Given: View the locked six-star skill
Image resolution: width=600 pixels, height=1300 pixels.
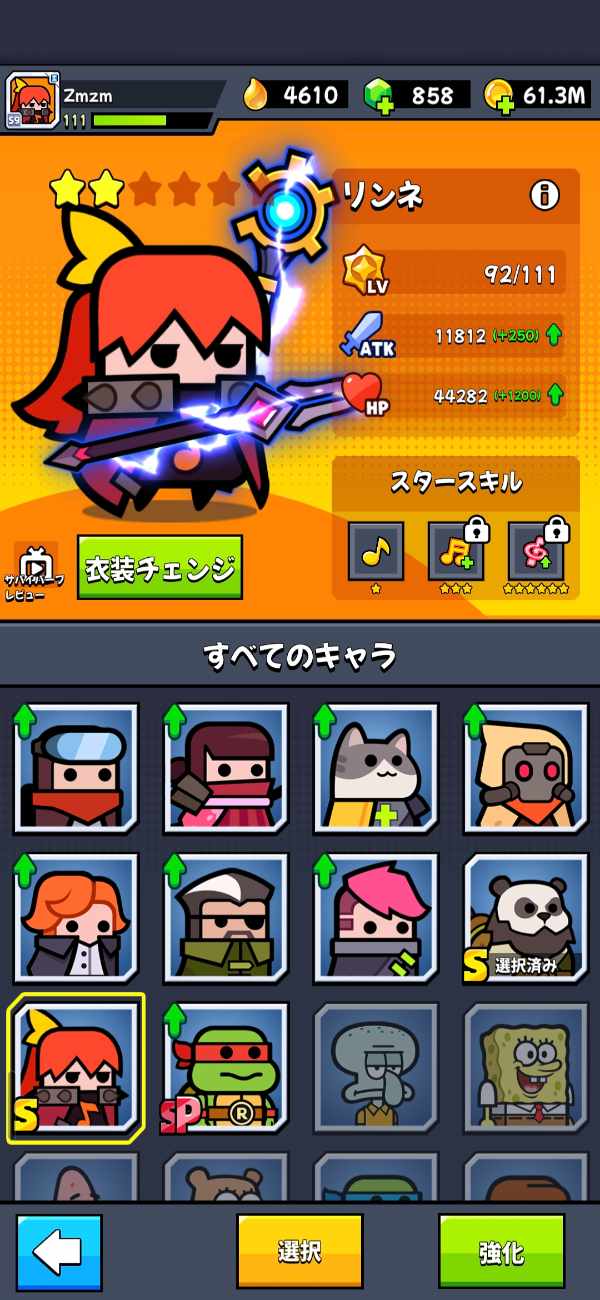Looking at the screenshot, I should (x=536, y=551).
